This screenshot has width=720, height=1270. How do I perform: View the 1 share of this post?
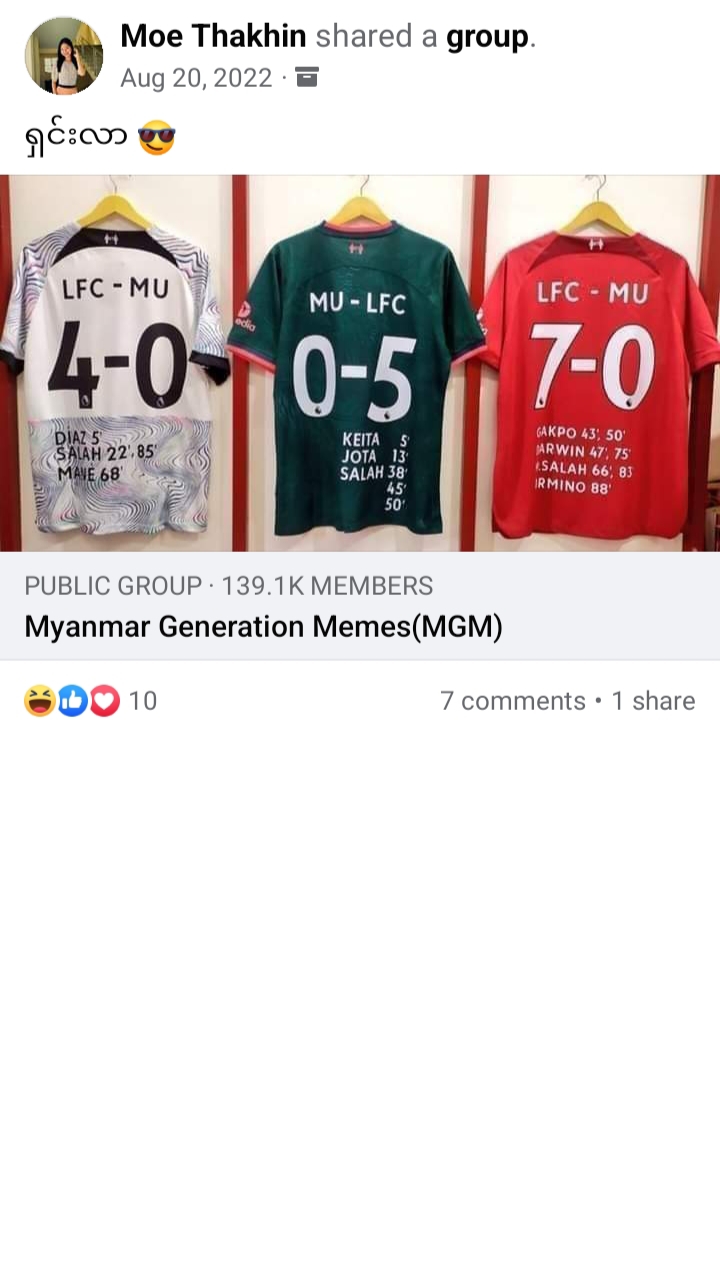653,701
